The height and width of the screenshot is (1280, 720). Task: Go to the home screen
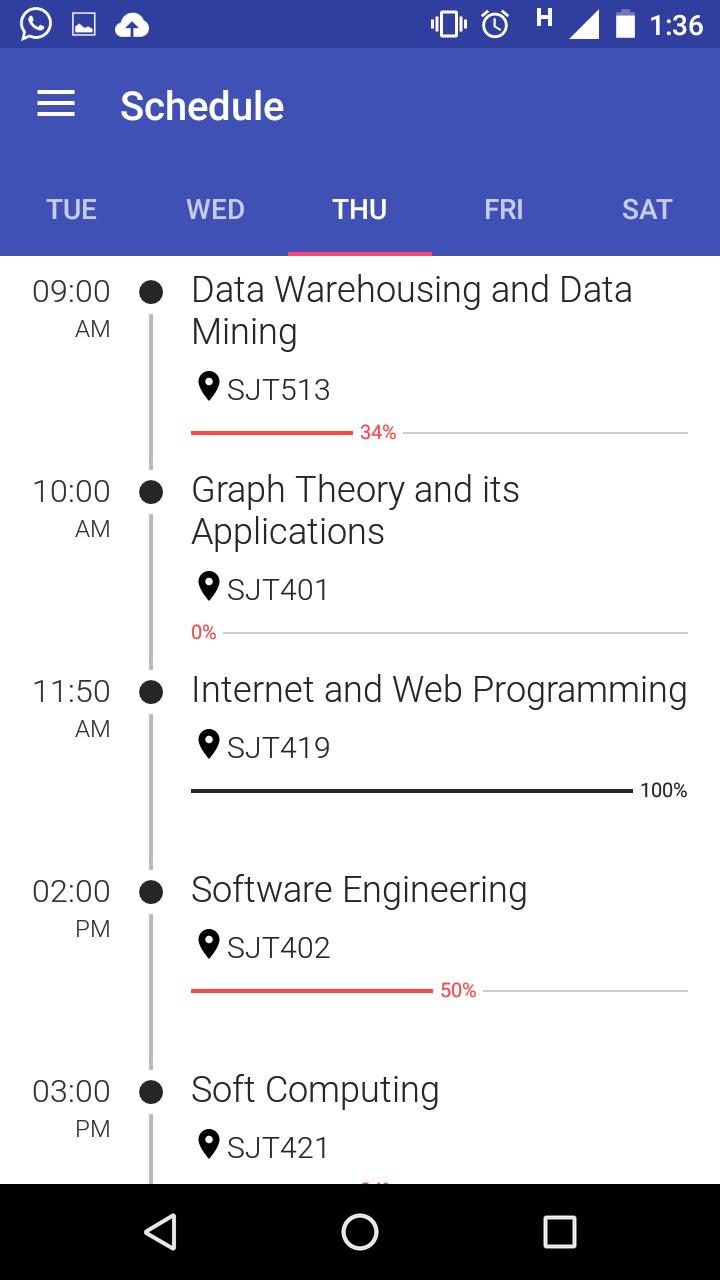(x=360, y=1232)
